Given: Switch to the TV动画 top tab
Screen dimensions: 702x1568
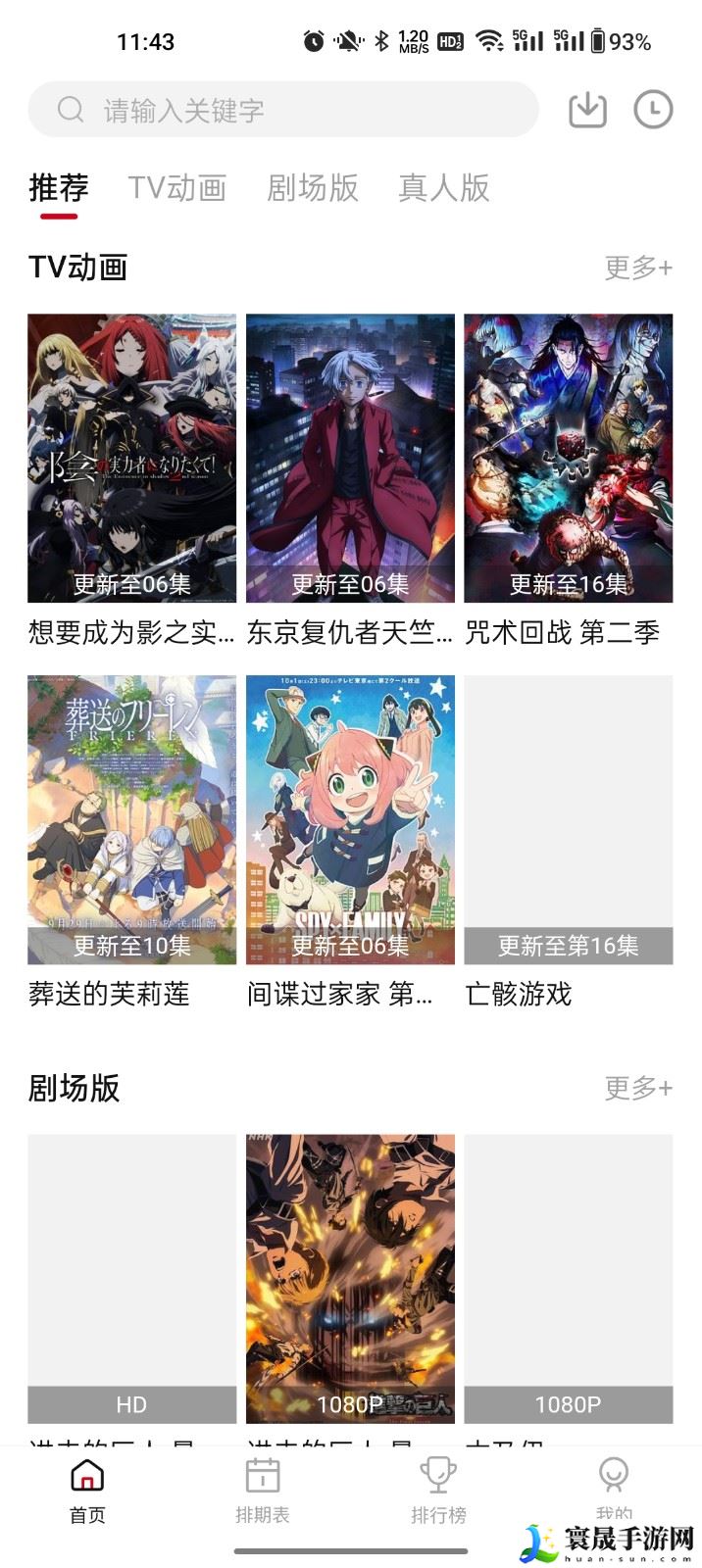Looking at the screenshot, I should 177,187.
